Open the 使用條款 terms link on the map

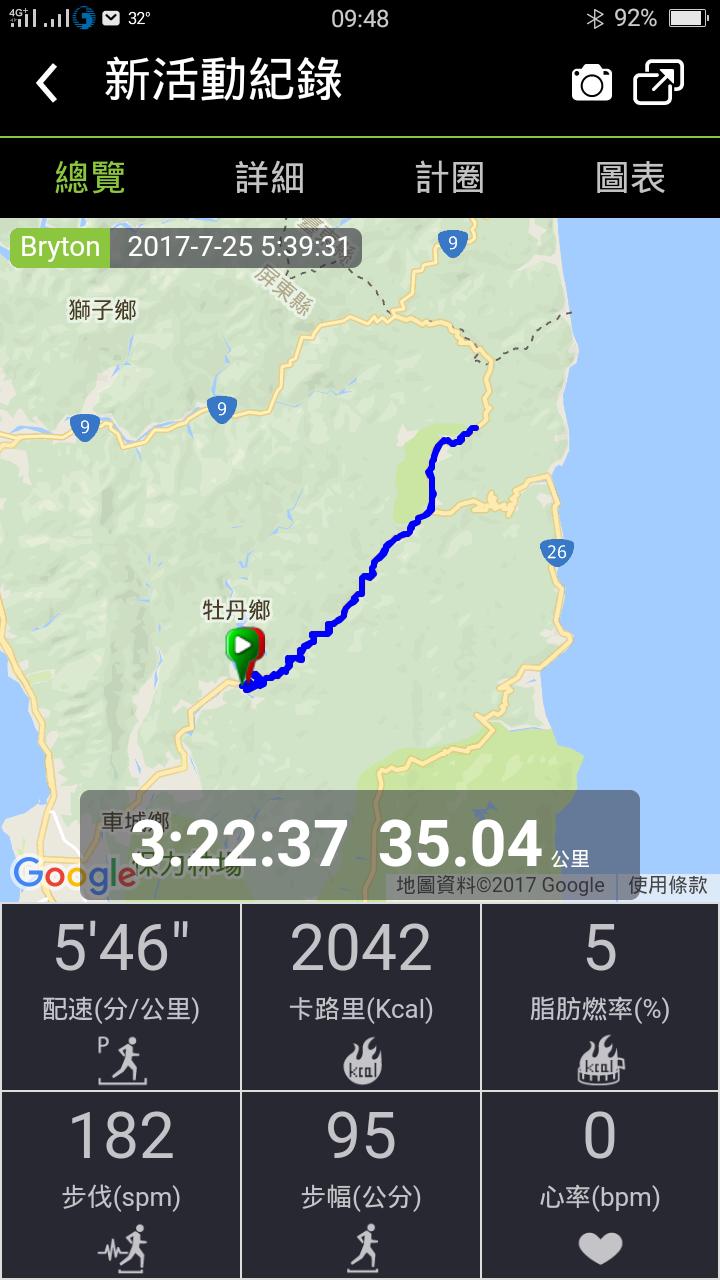pos(667,885)
